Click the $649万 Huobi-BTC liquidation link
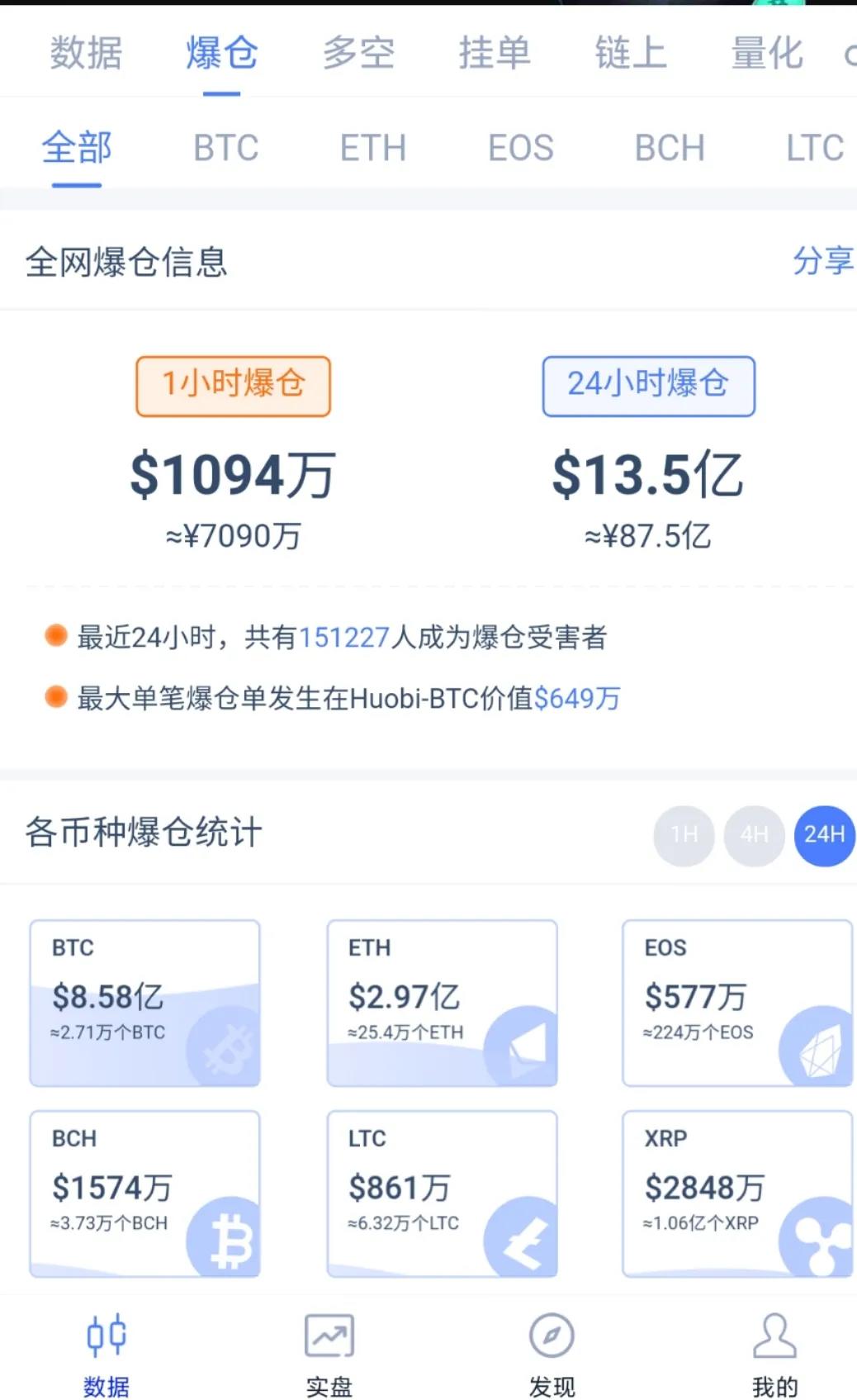This screenshot has height=1400, width=857. (578, 698)
